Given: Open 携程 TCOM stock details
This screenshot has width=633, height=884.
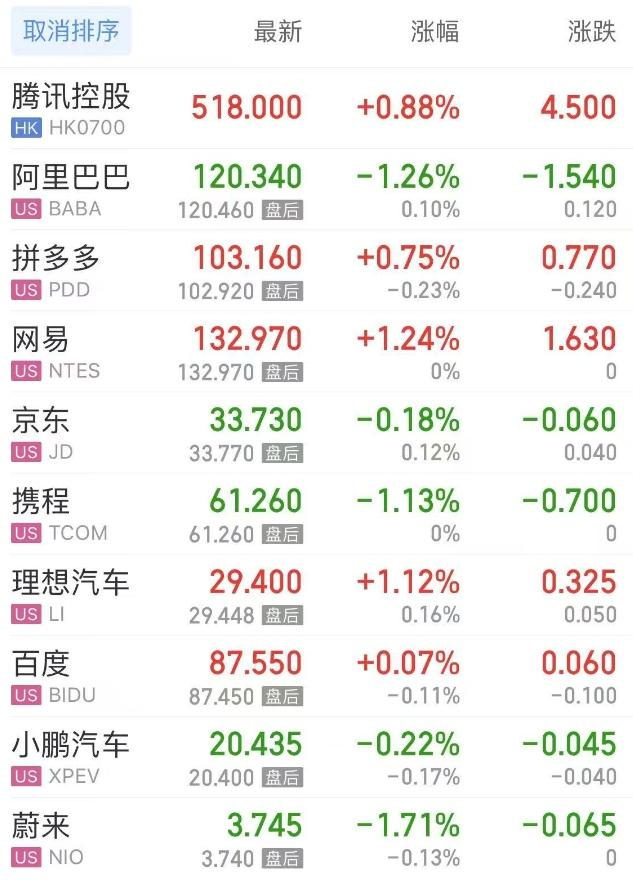Looking at the screenshot, I should [x=316, y=515].
